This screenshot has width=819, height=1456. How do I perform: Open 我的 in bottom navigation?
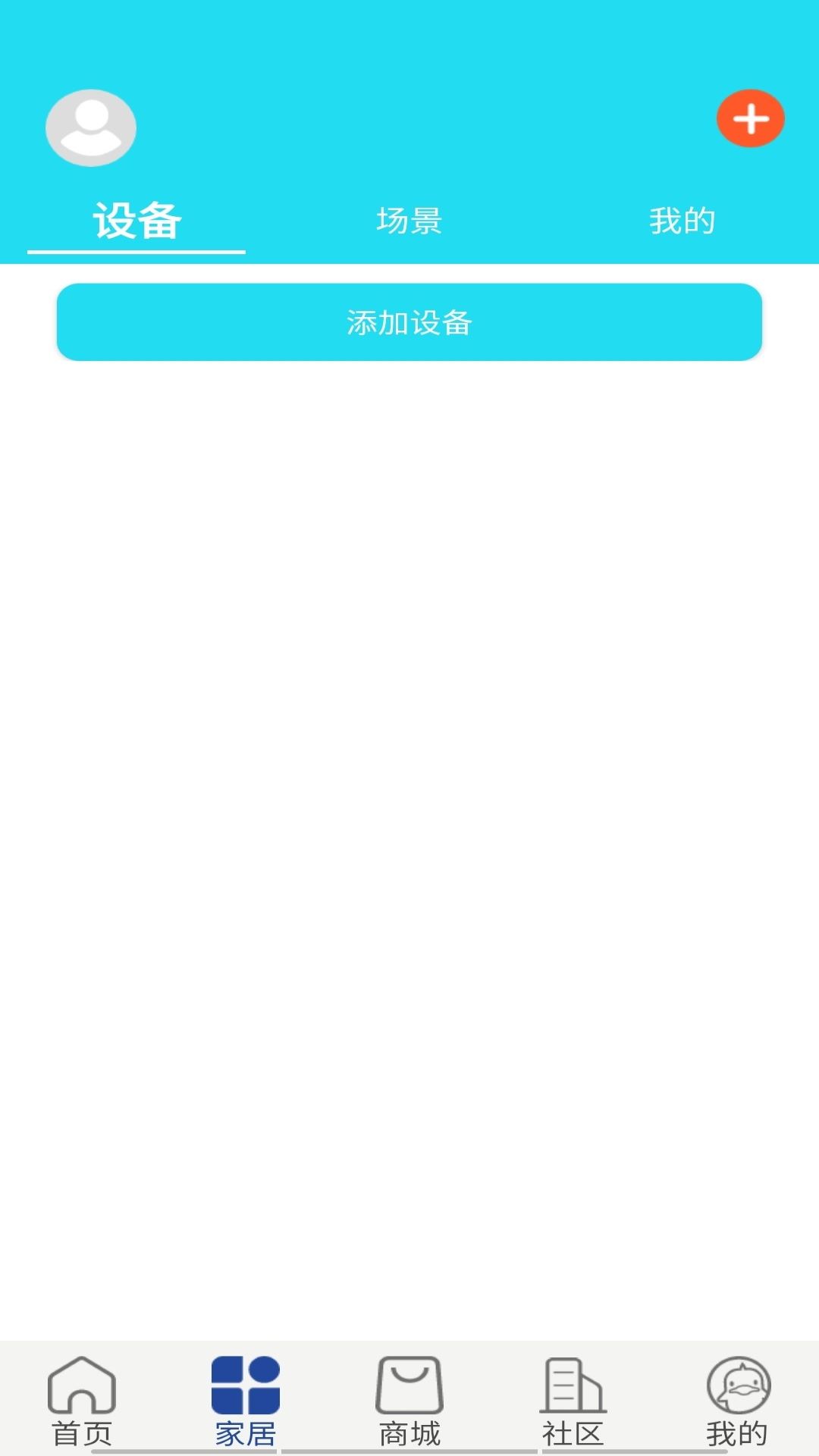(x=737, y=1401)
